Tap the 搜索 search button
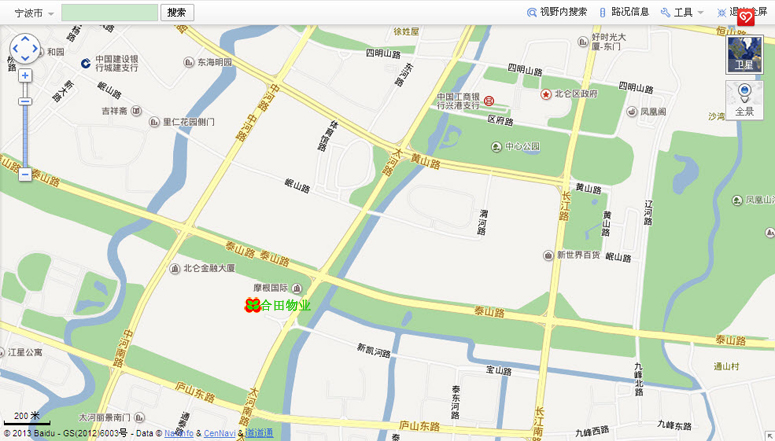775x441 pixels. (x=177, y=13)
